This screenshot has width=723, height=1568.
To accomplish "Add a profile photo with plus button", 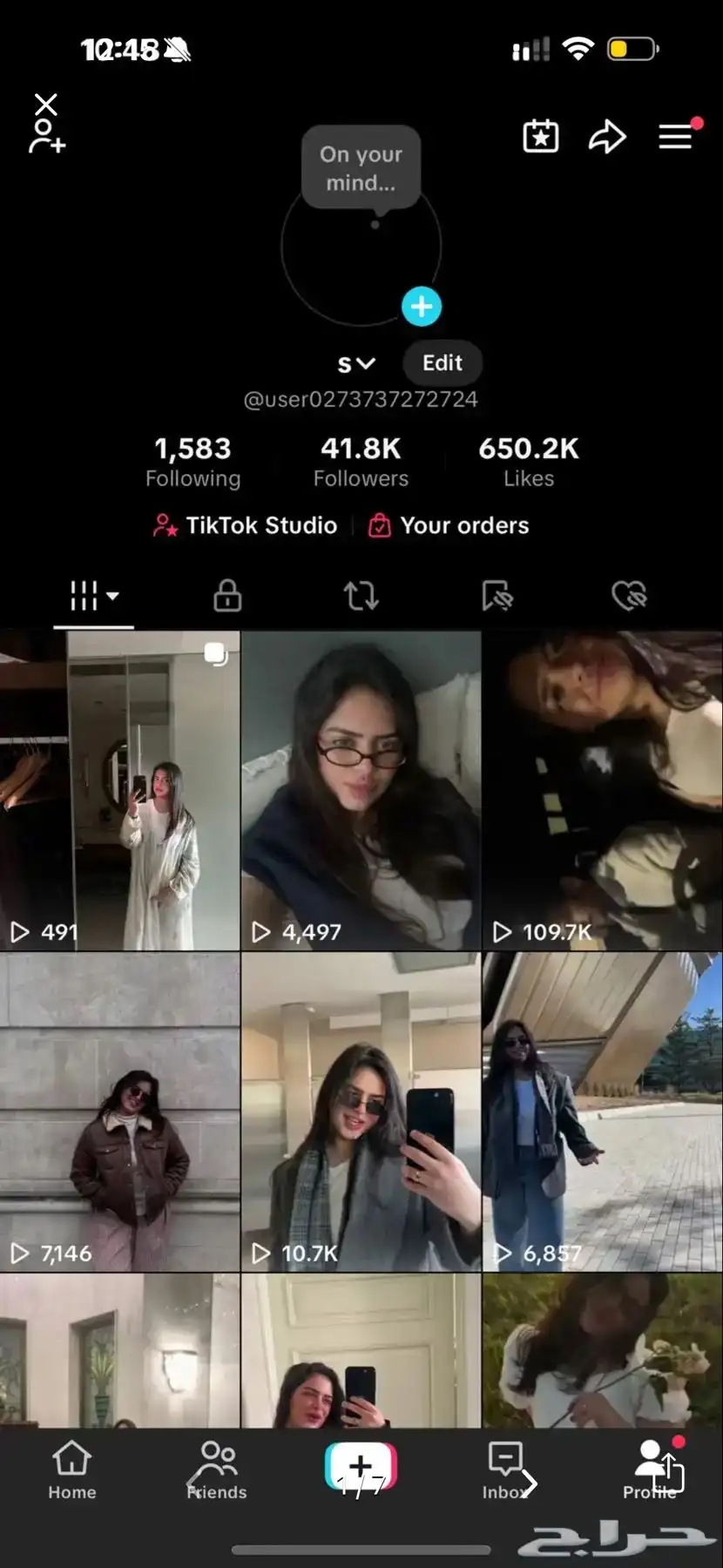I will click(422, 307).
